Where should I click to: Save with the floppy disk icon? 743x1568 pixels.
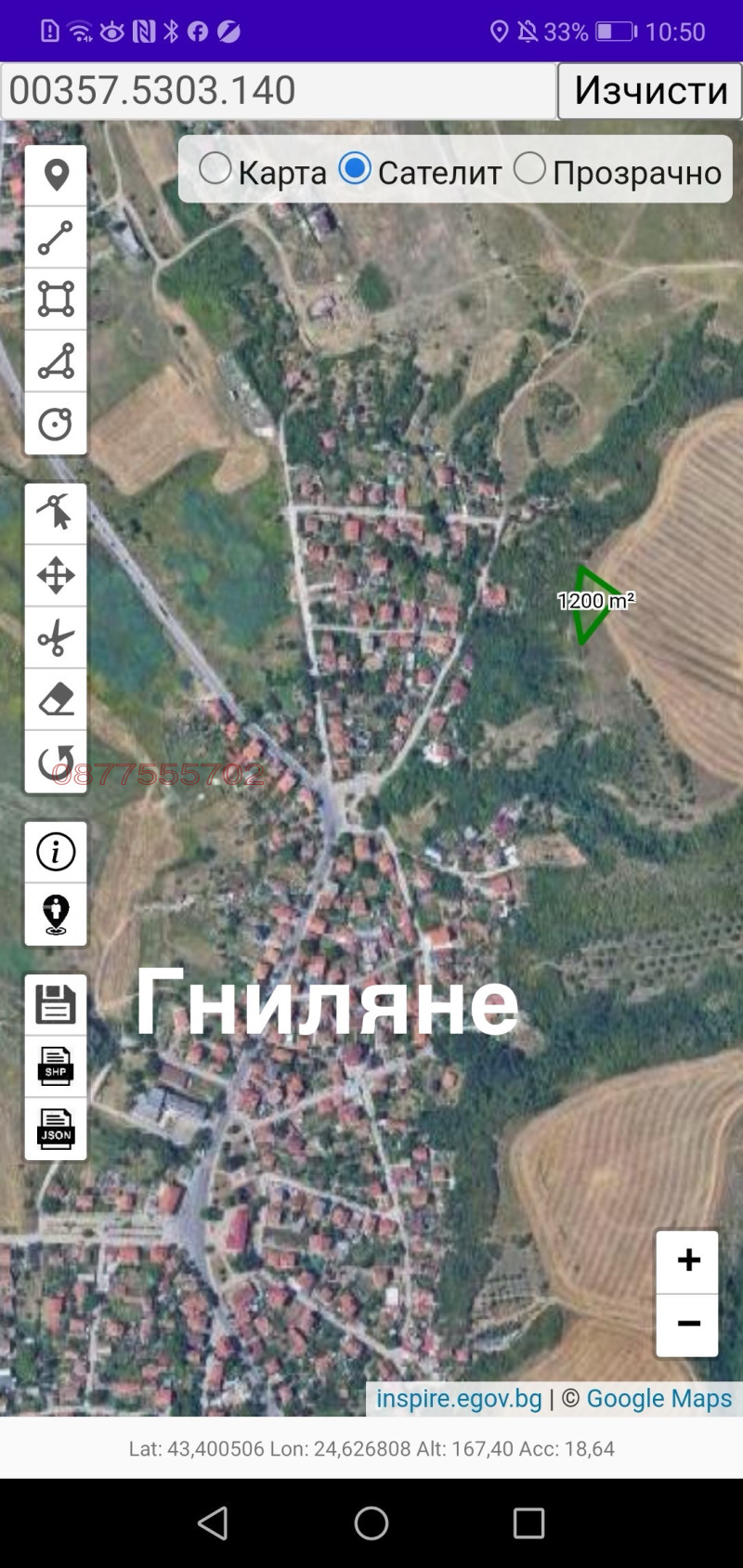click(x=56, y=1004)
